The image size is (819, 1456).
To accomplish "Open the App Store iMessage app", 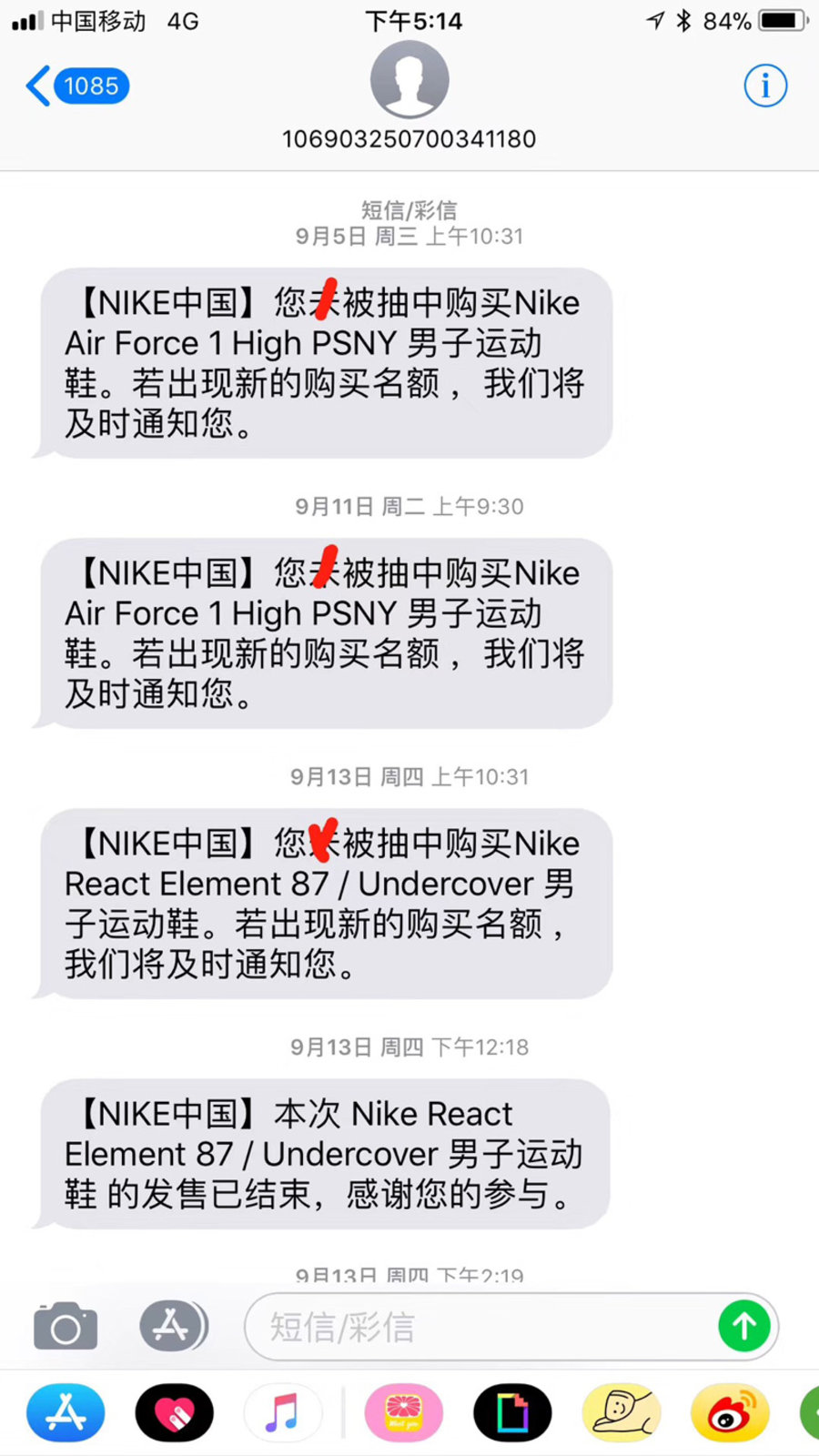I will (x=66, y=1413).
